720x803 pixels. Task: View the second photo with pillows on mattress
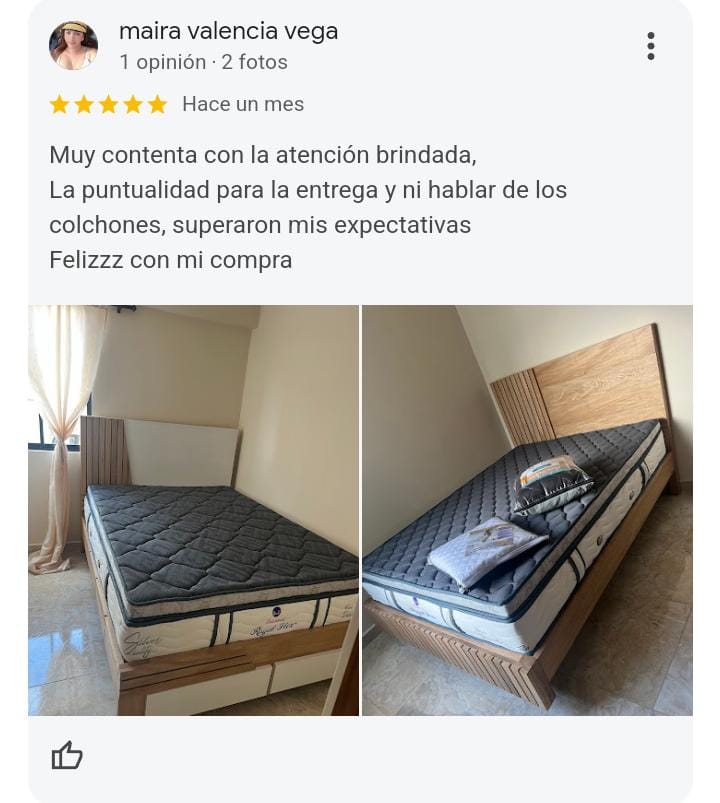pos(527,510)
